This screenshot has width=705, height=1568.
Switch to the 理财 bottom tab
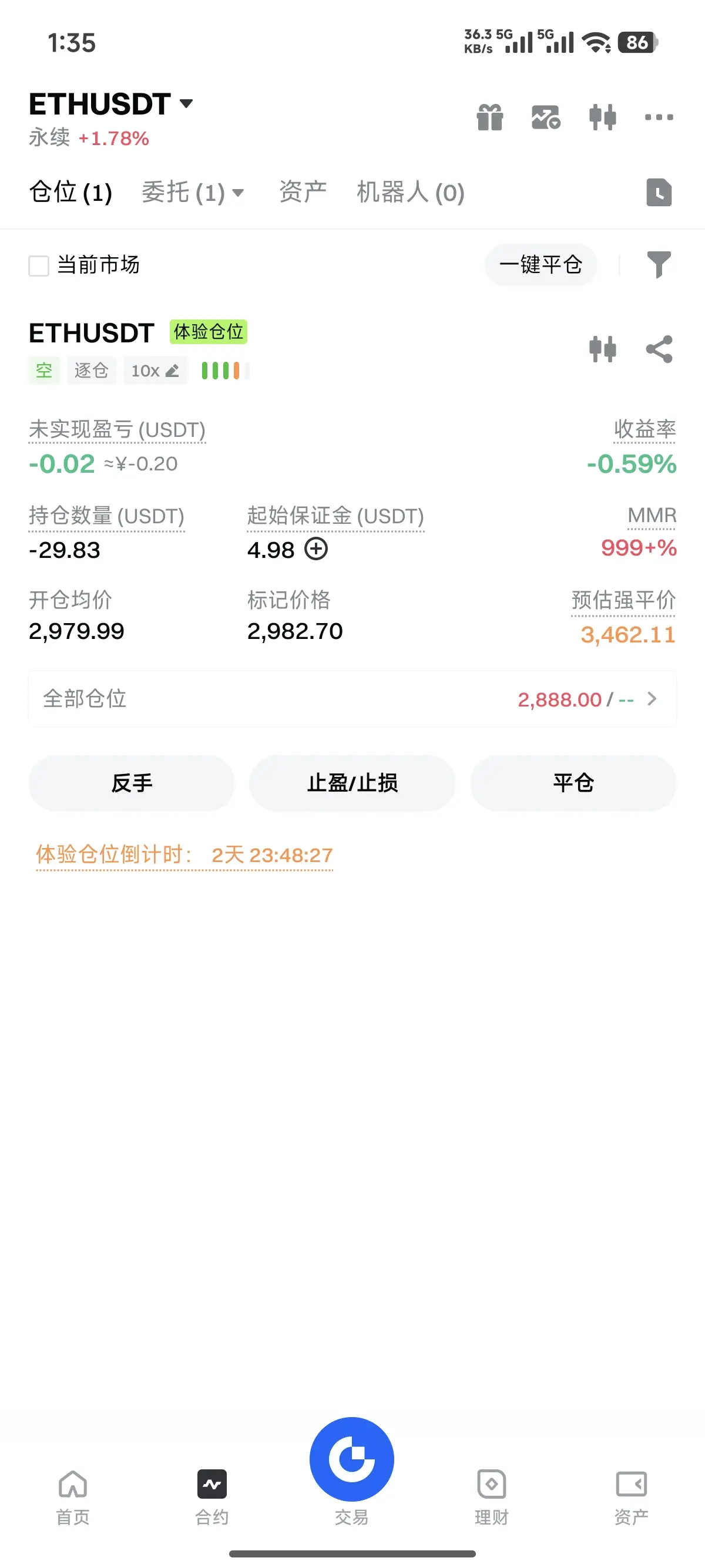(x=491, y=1498)
